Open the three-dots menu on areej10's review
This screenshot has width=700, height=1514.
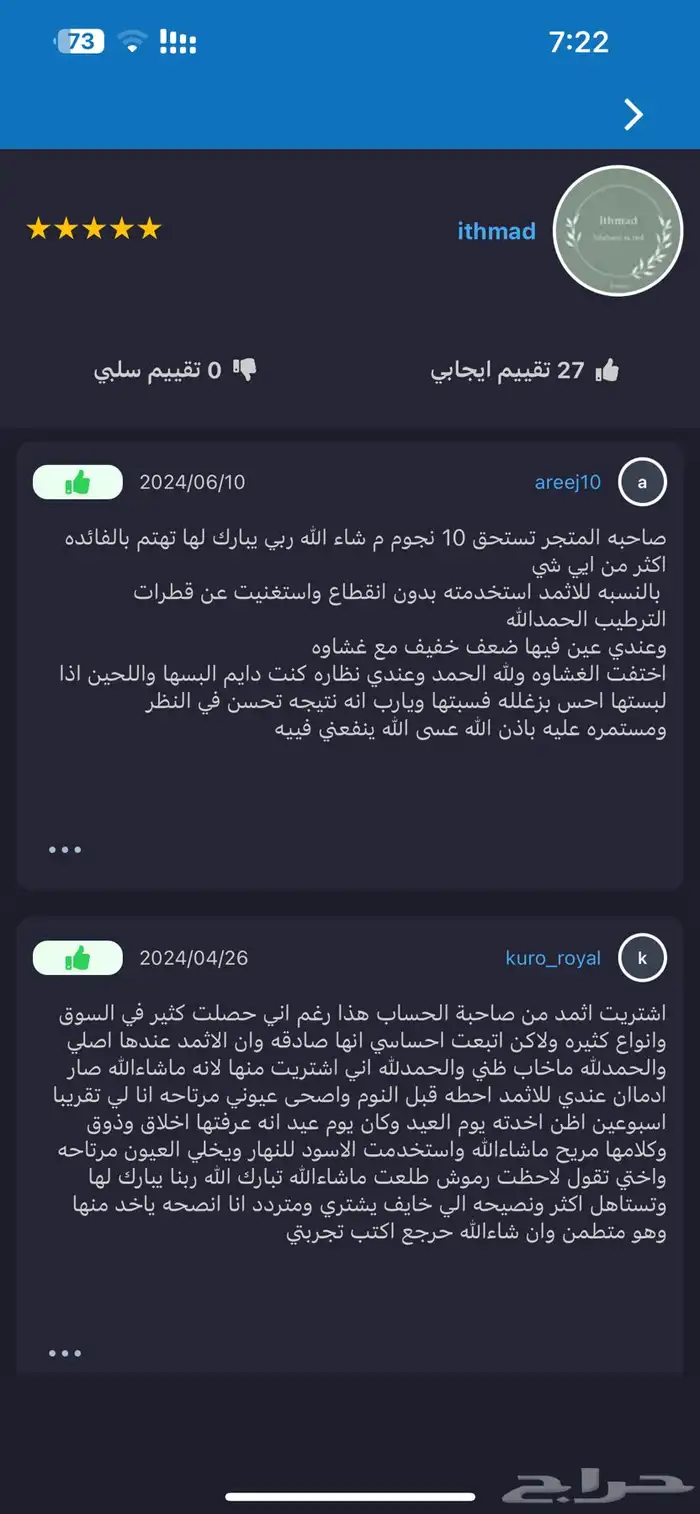pos(65,850)
